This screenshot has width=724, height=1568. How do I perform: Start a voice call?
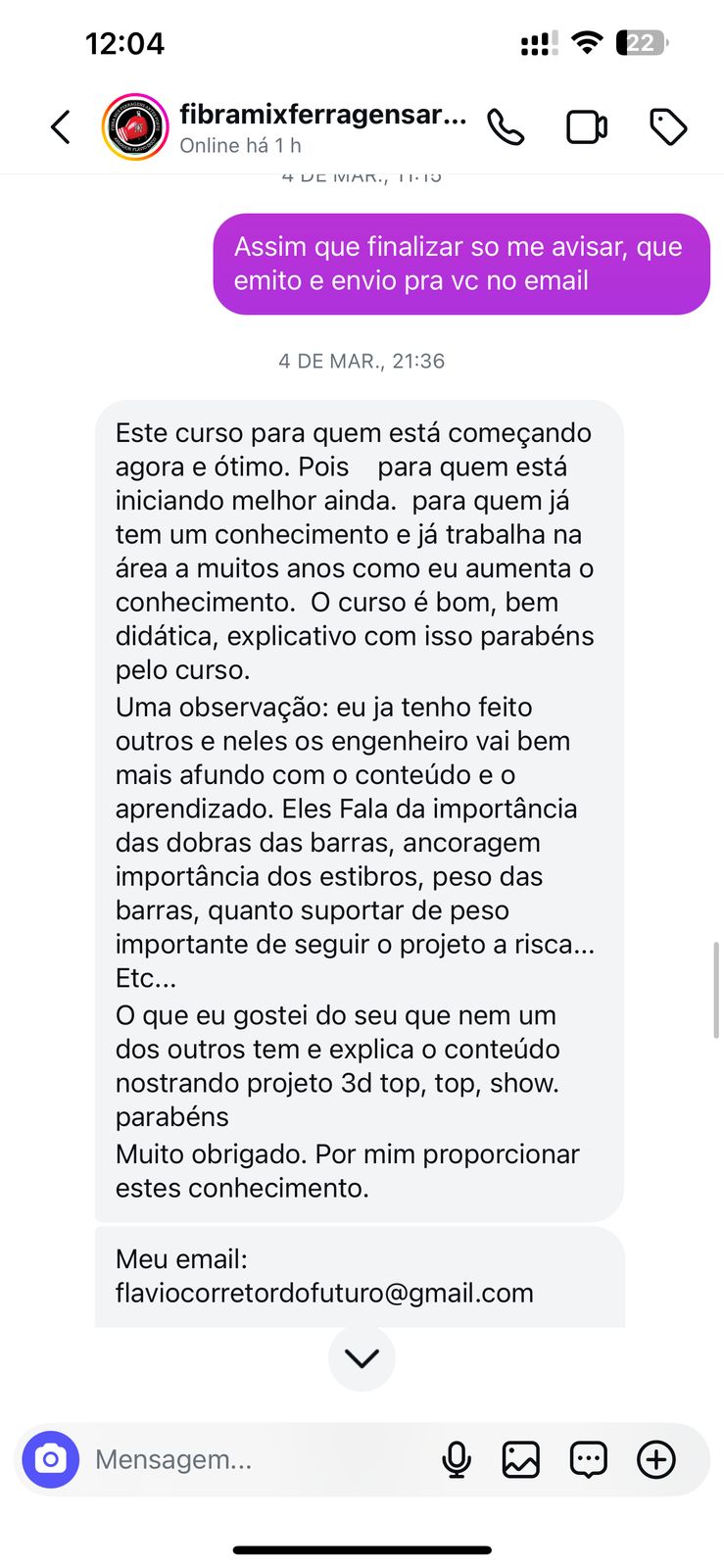tap(506, 127)
